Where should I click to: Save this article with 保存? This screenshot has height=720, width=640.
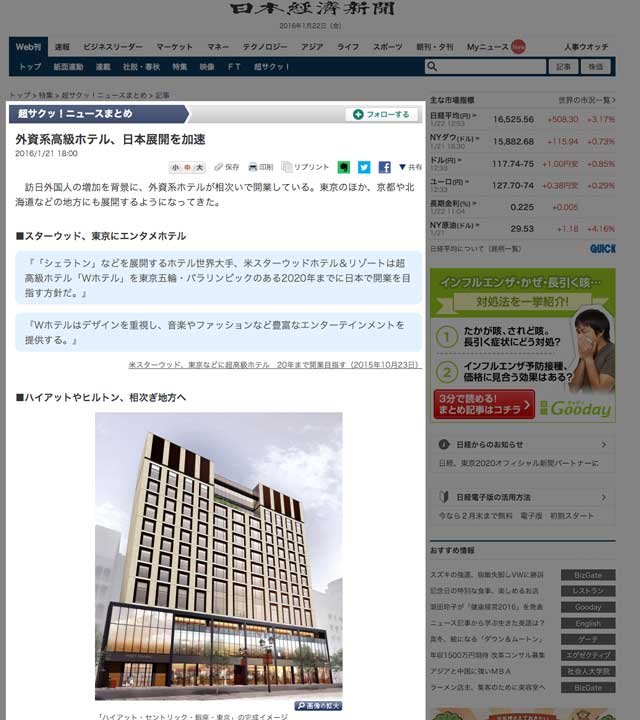pyautogui.click(x=226, y=168)
